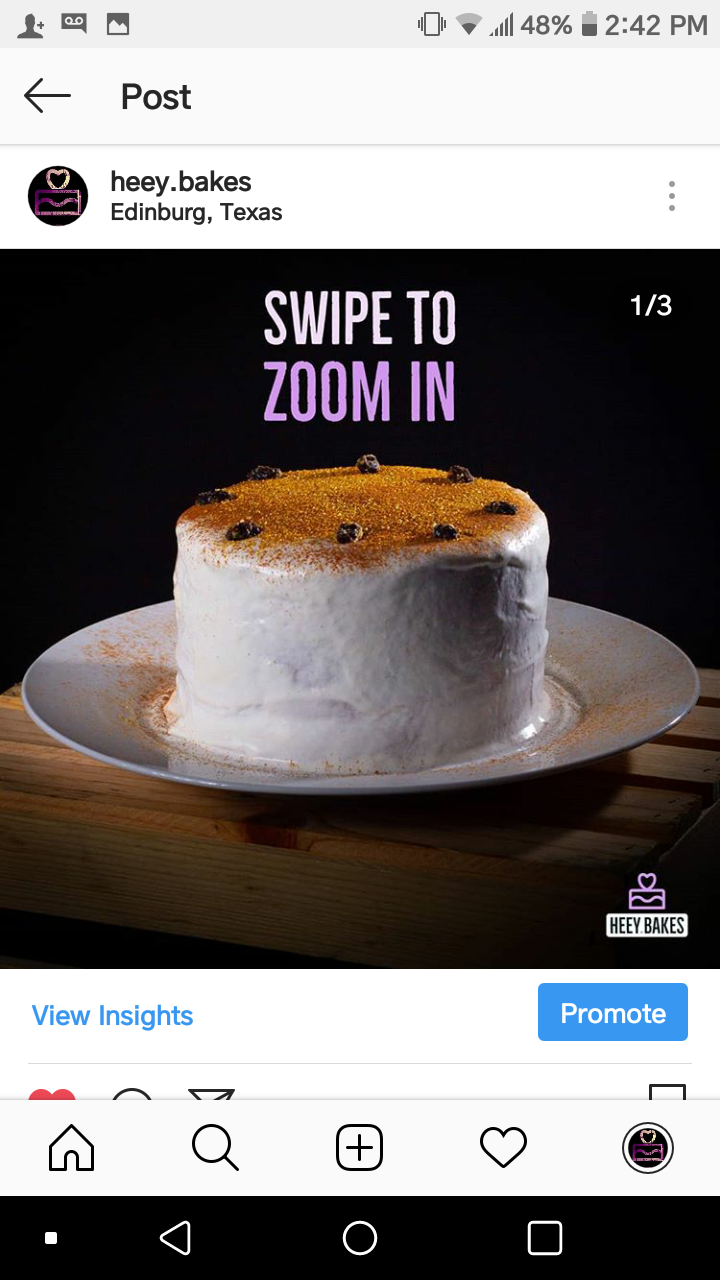The height and width of the screenshot is (1280, 720).
Task: Open the post's three-dot options menu
Action: (672, 196)
